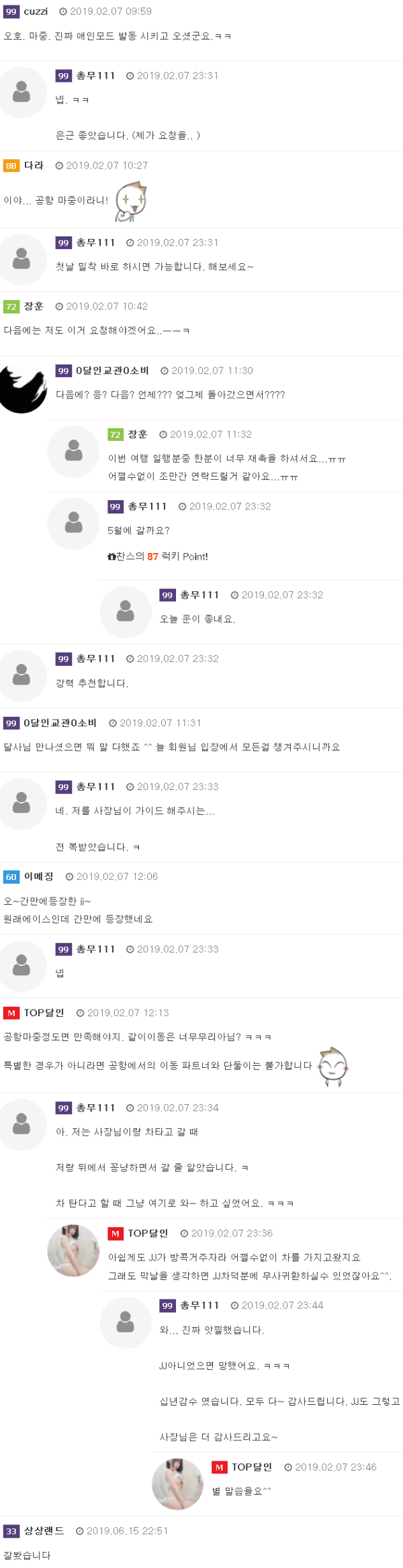403x1568 pixels.
Task: Open TOP달인's avatar next to 별 말씀을요 reply
Action: pyautogui.click(x=177, y=1483)
